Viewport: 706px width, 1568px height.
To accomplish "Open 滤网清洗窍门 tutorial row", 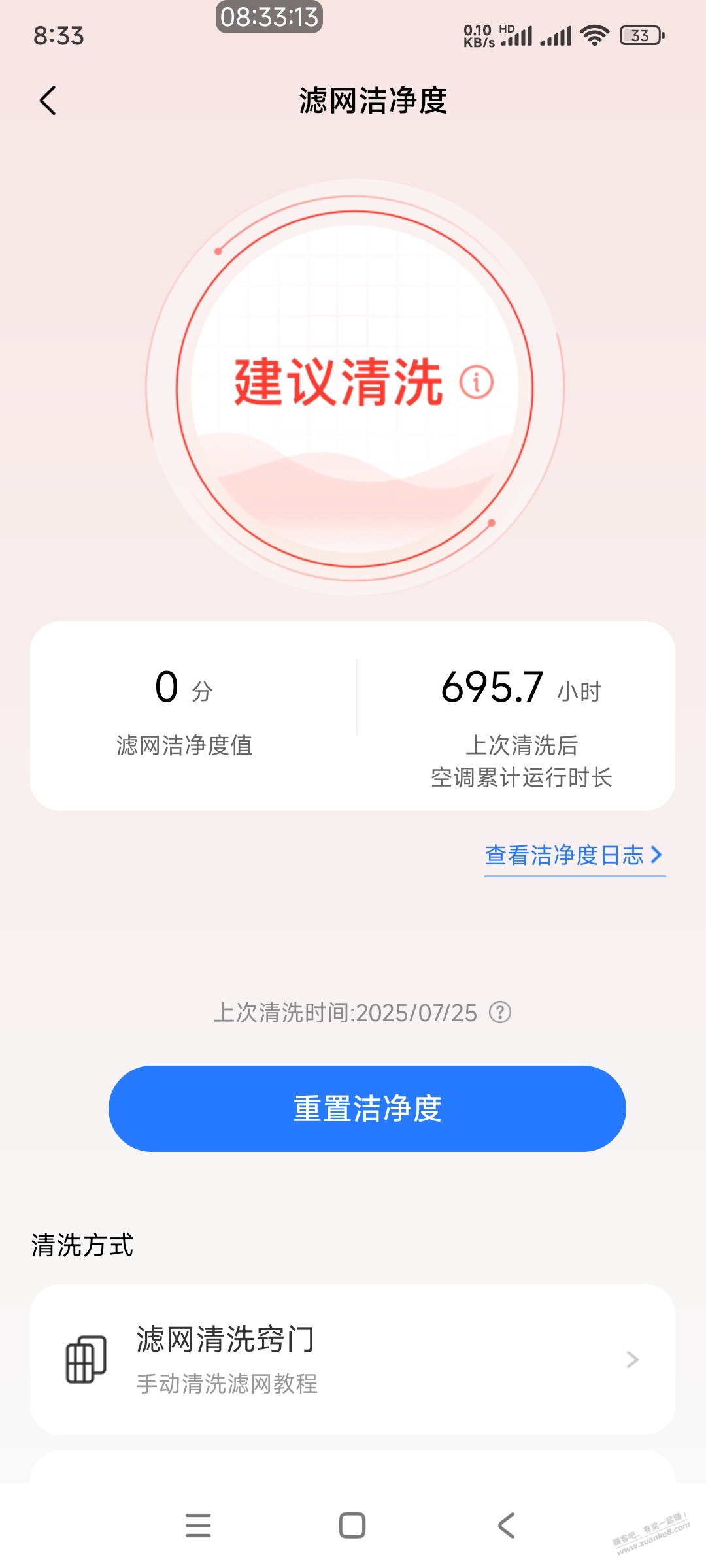I will click(352, 1359).
